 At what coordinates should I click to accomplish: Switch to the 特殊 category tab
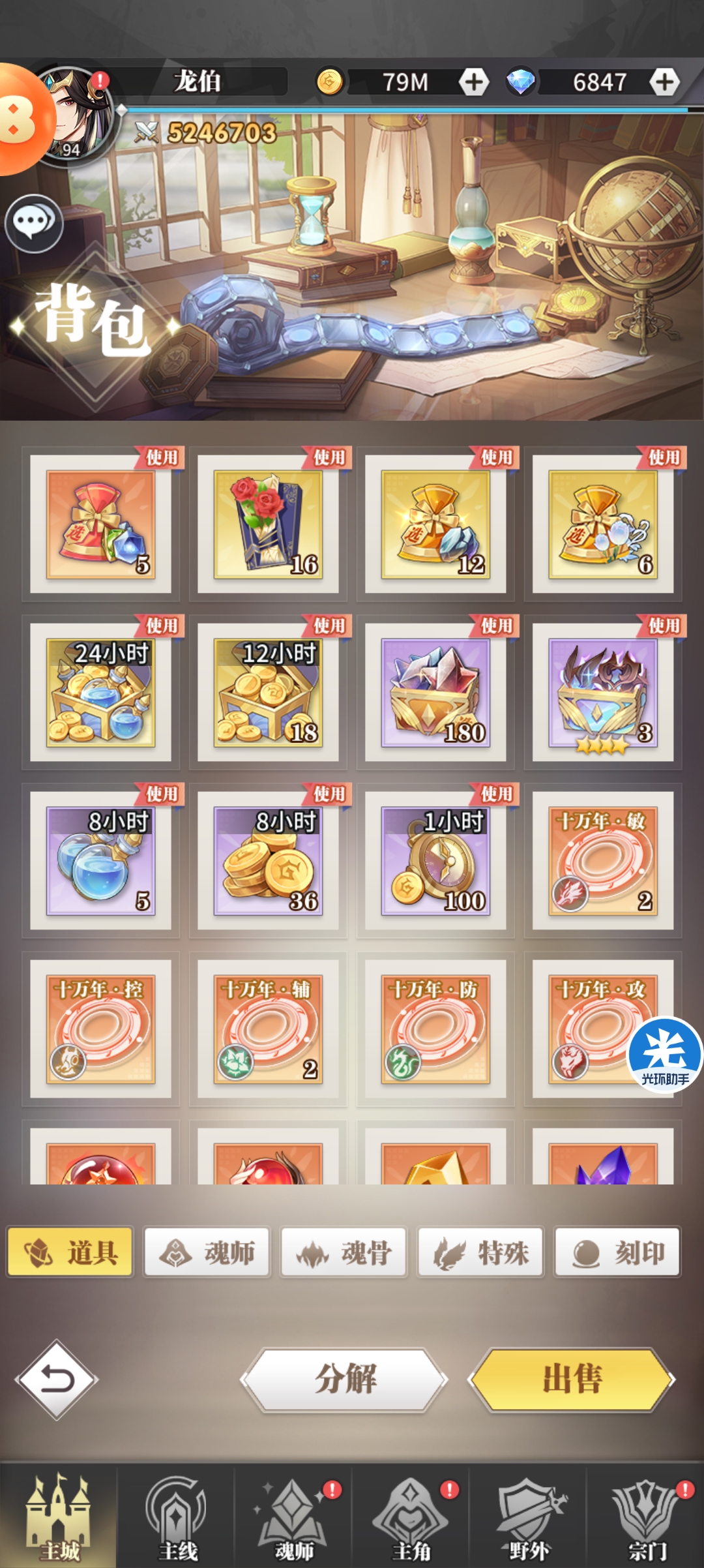tap(480, 1252)
